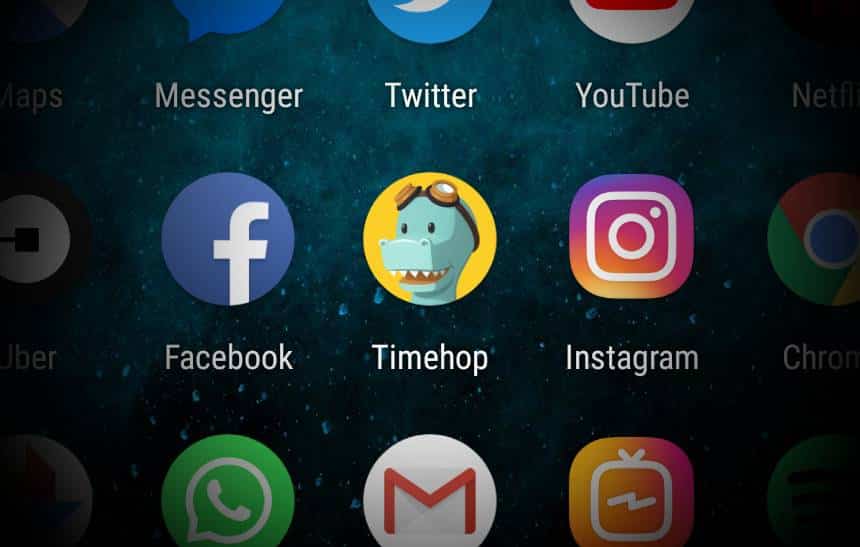Launch Facebook from the app grid
Image resolution: width=860 pixels, height=547 pixels.
click(x=228, y=238)
